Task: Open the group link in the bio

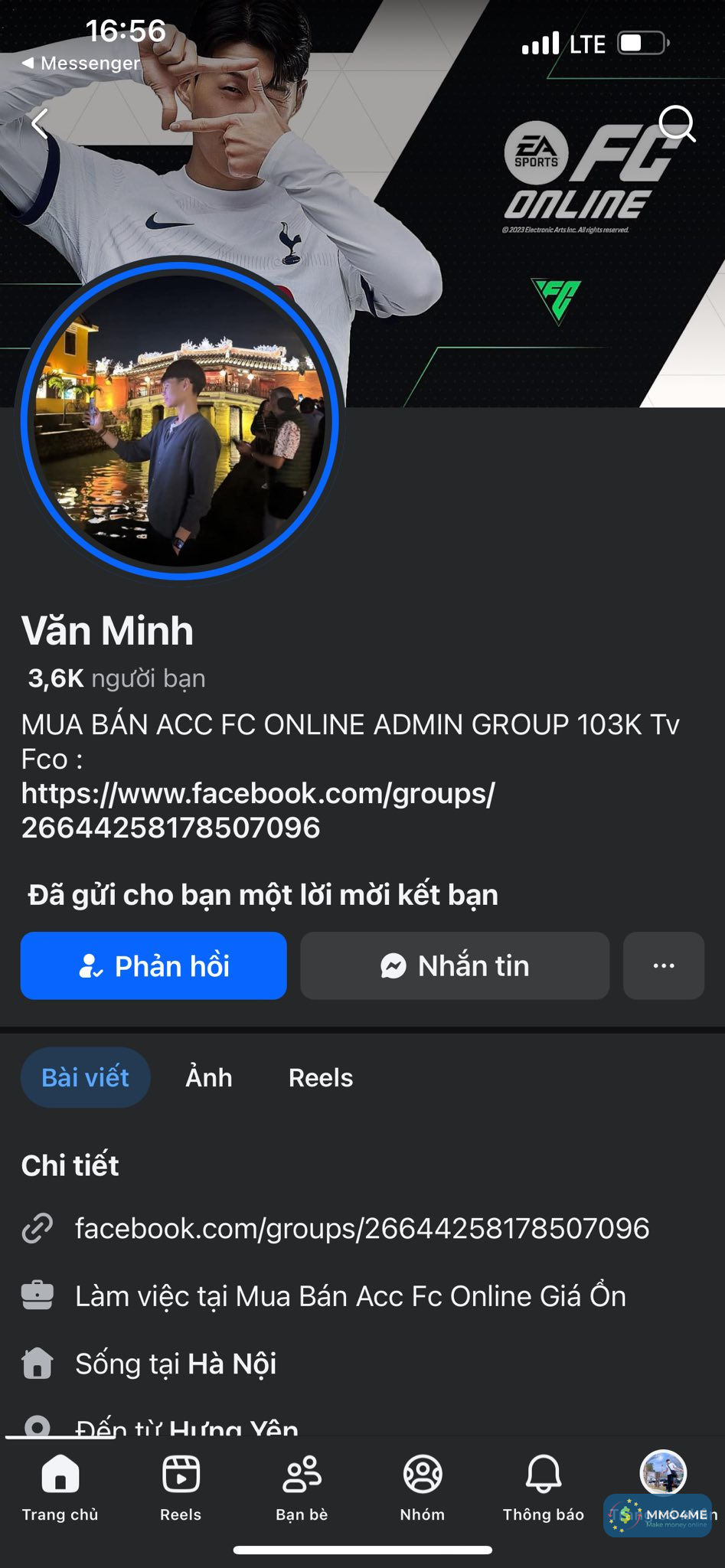Action: point(257,810)
